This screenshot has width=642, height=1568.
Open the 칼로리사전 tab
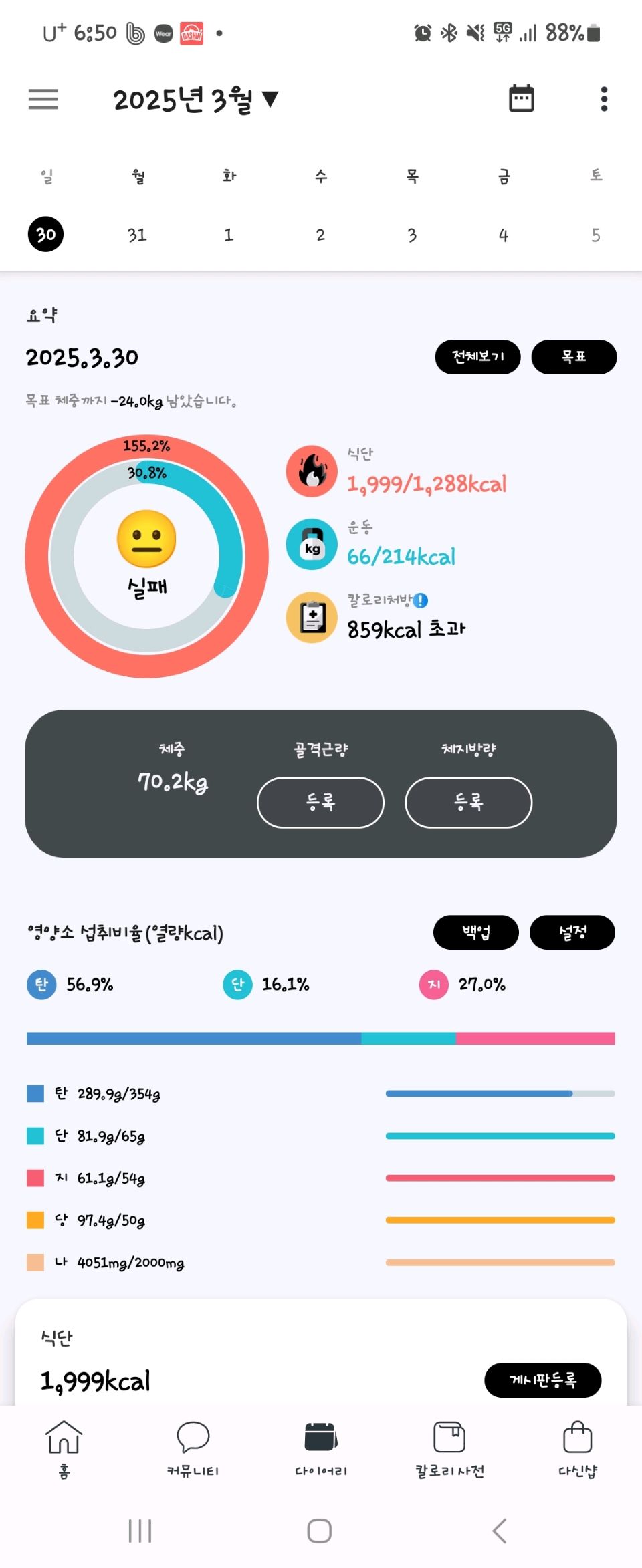point(449,1447)
